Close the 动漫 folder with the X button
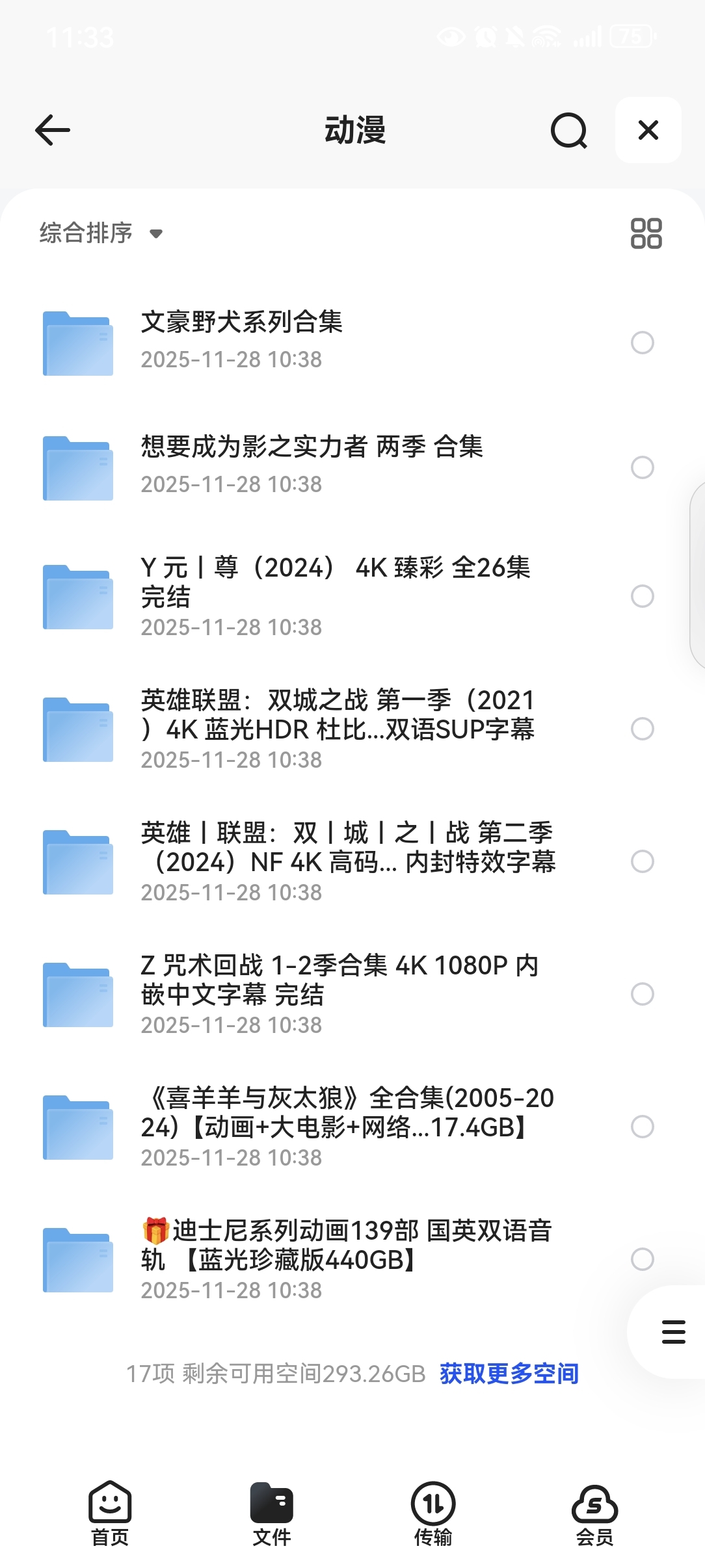This screenshot has height=1568, width=705. click(648, 130)
